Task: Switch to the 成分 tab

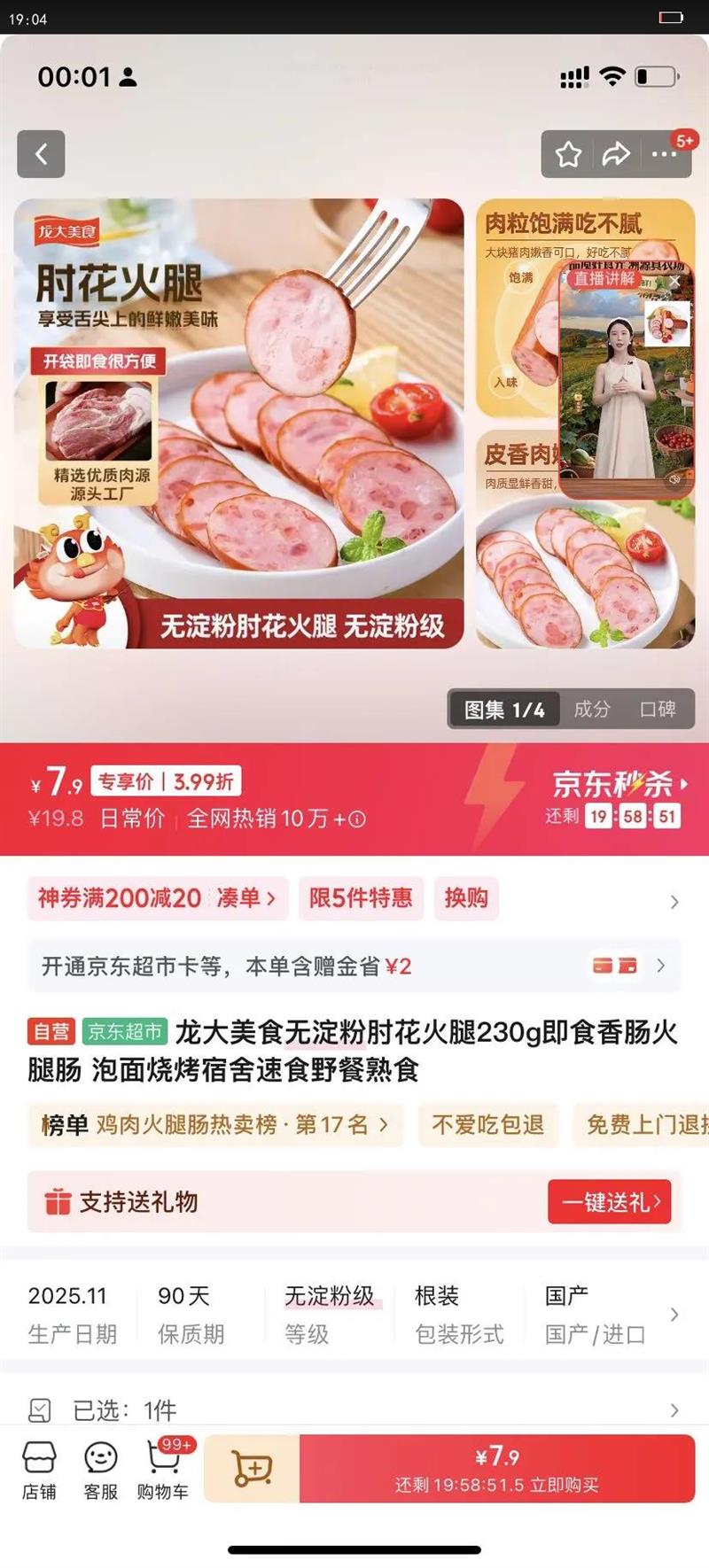Action: point(591,709)
